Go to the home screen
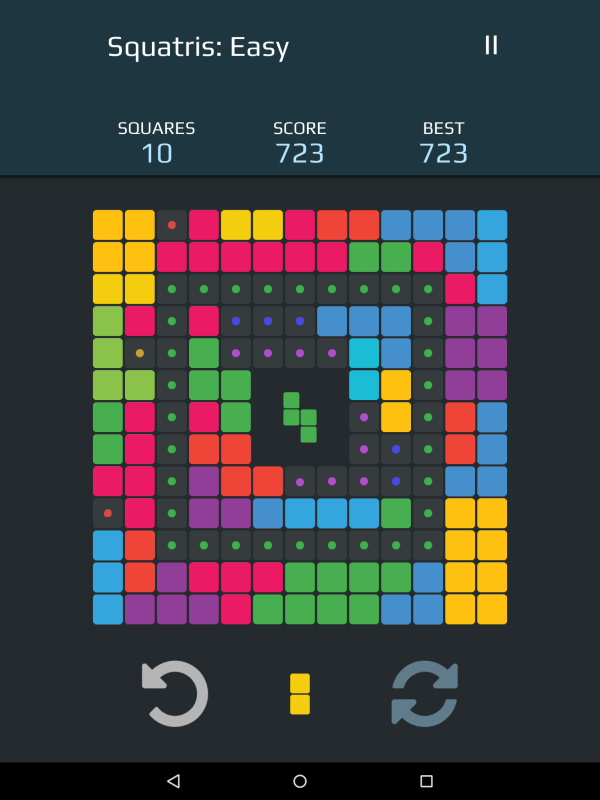The image size is (600, 800). tap(300, 781)
